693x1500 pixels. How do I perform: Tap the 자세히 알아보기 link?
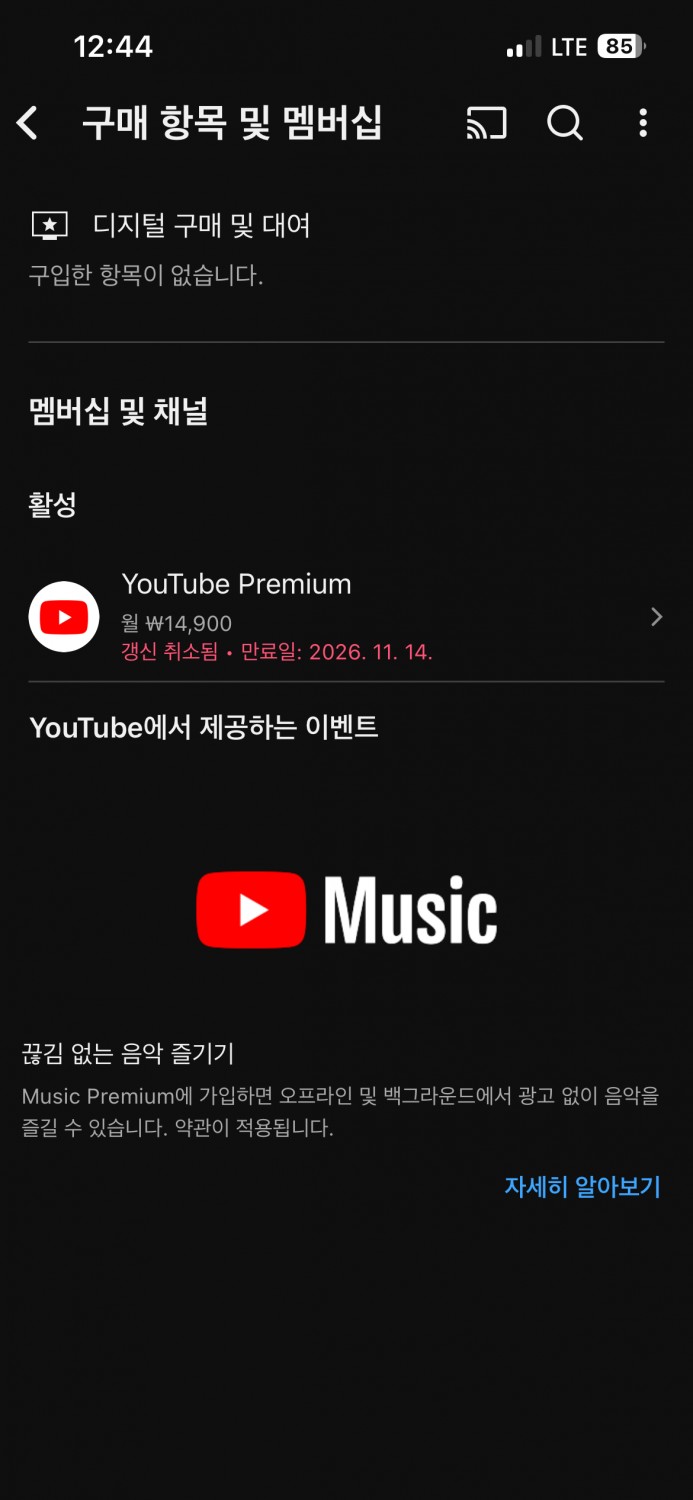(582, 1187)
